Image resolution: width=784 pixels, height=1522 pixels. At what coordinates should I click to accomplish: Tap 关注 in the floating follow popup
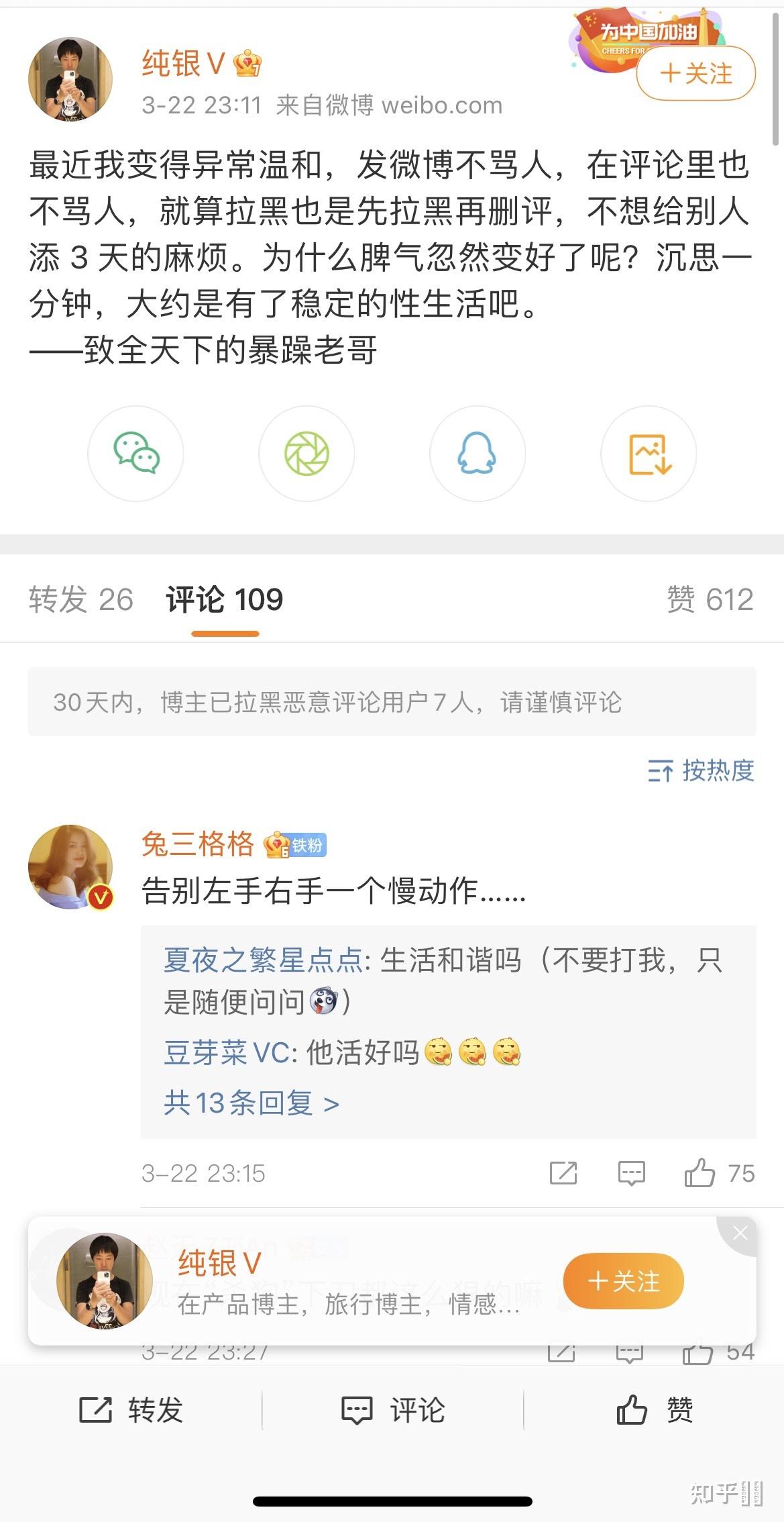coord(623,1281)
